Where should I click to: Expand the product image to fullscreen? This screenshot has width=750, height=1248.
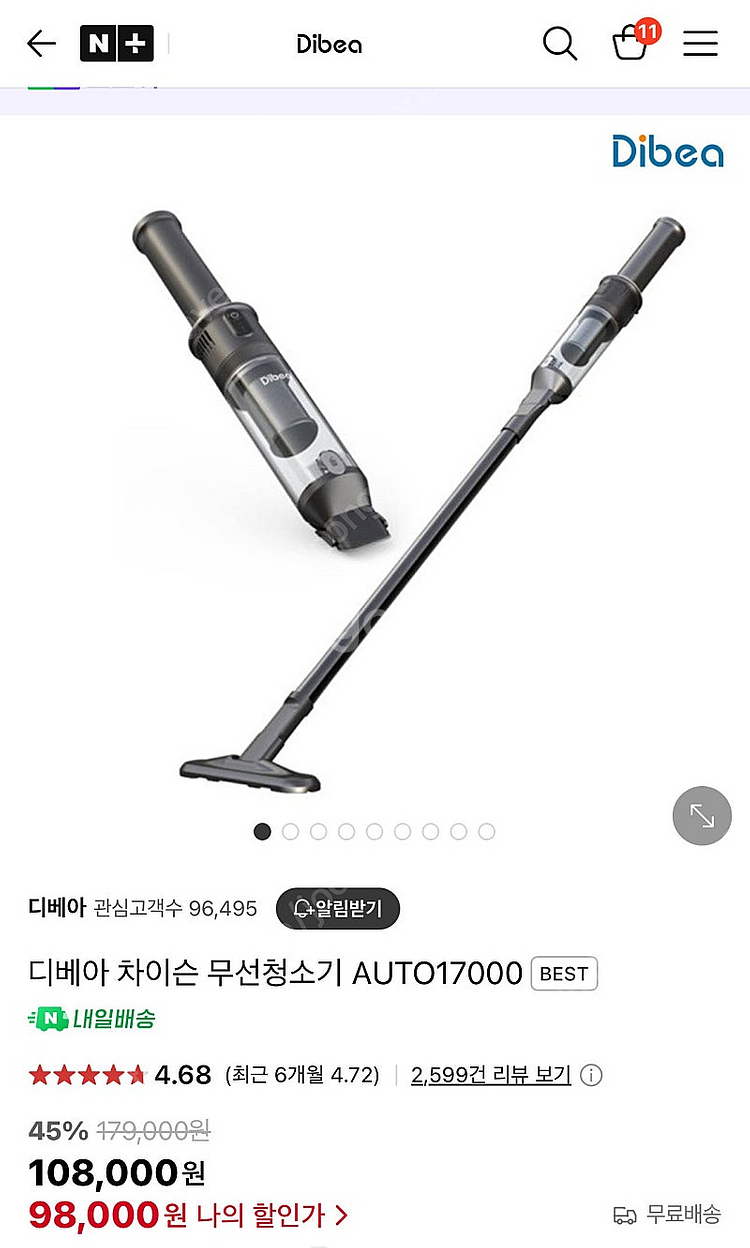coord(702,816)
